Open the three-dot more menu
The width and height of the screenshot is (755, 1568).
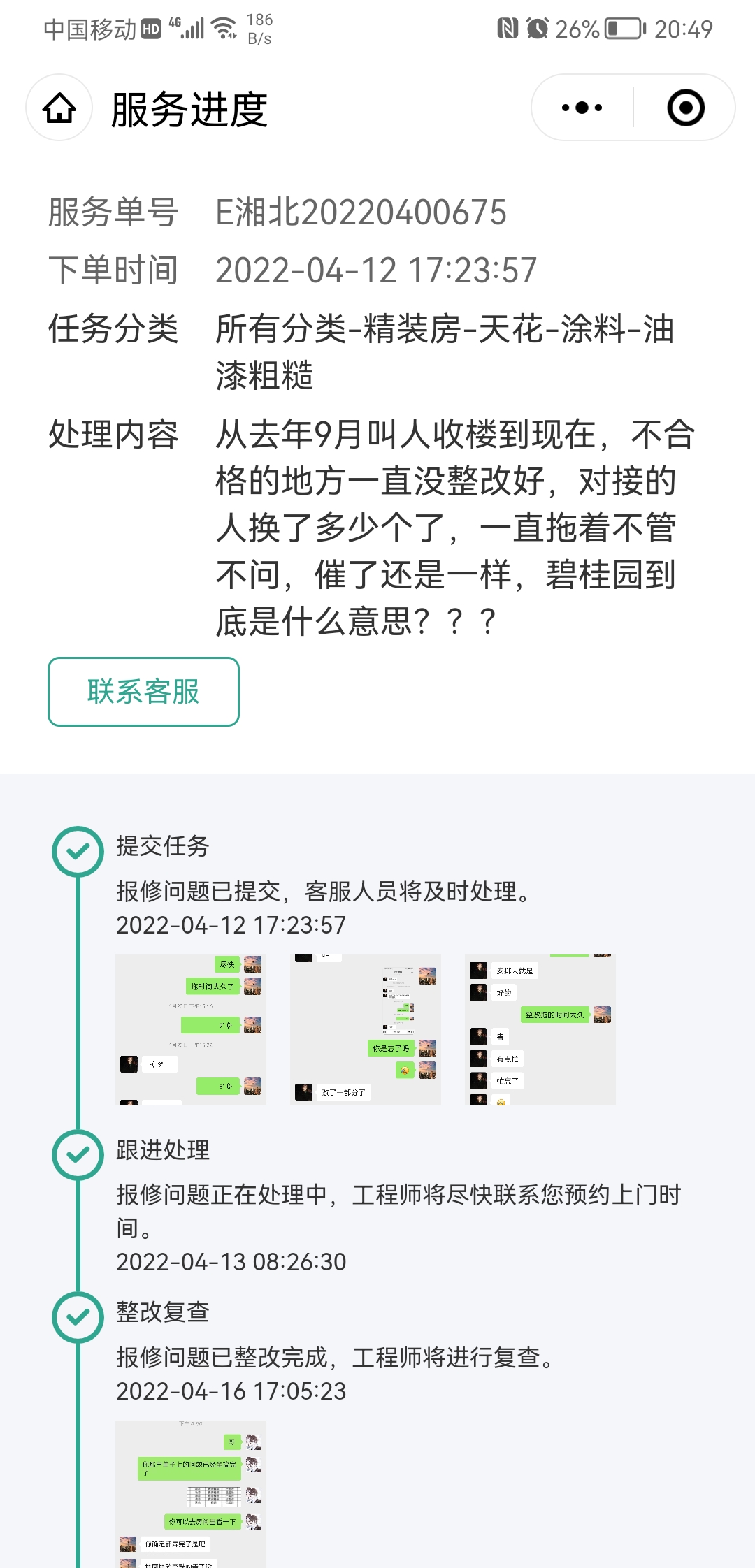click(582, 108)
